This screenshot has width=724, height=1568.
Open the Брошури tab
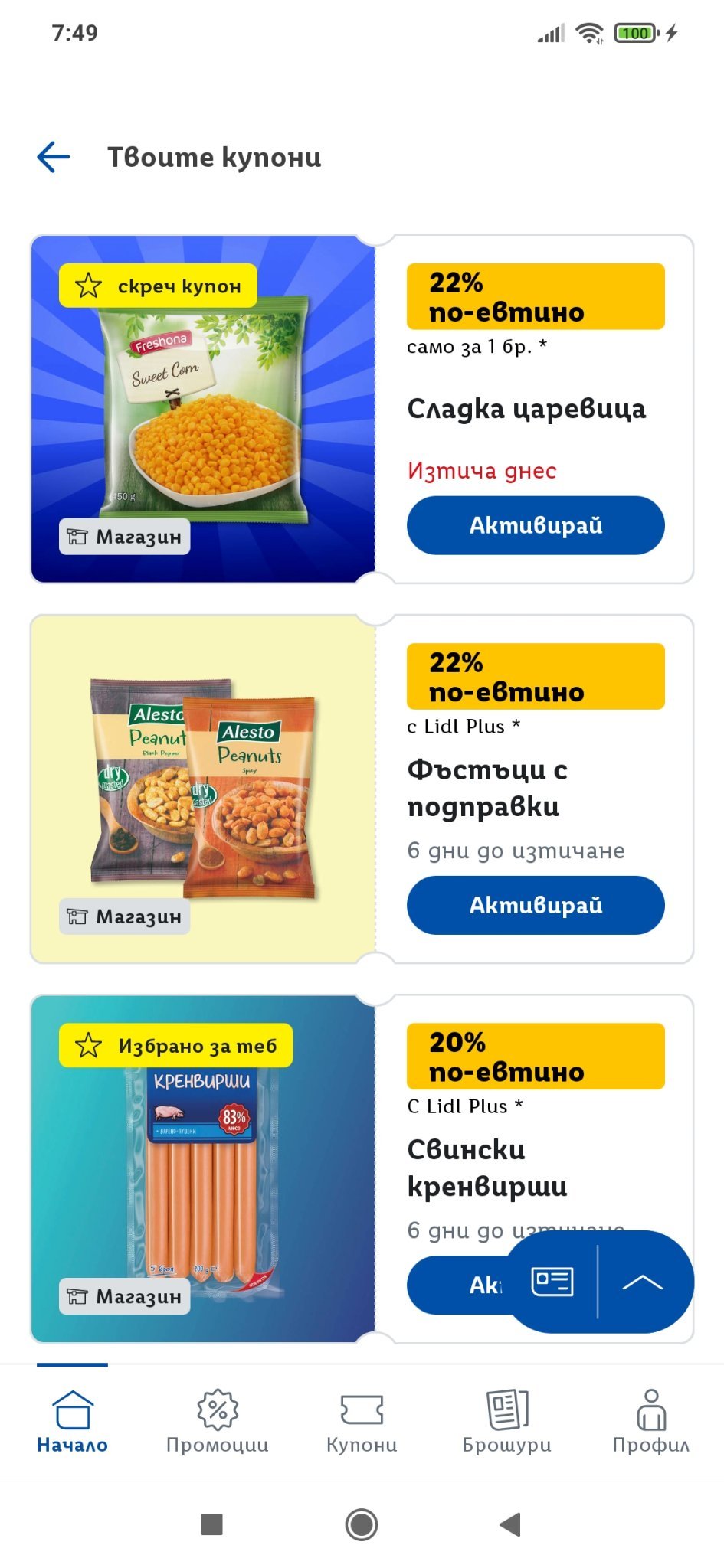click(x=506, y=1421)
